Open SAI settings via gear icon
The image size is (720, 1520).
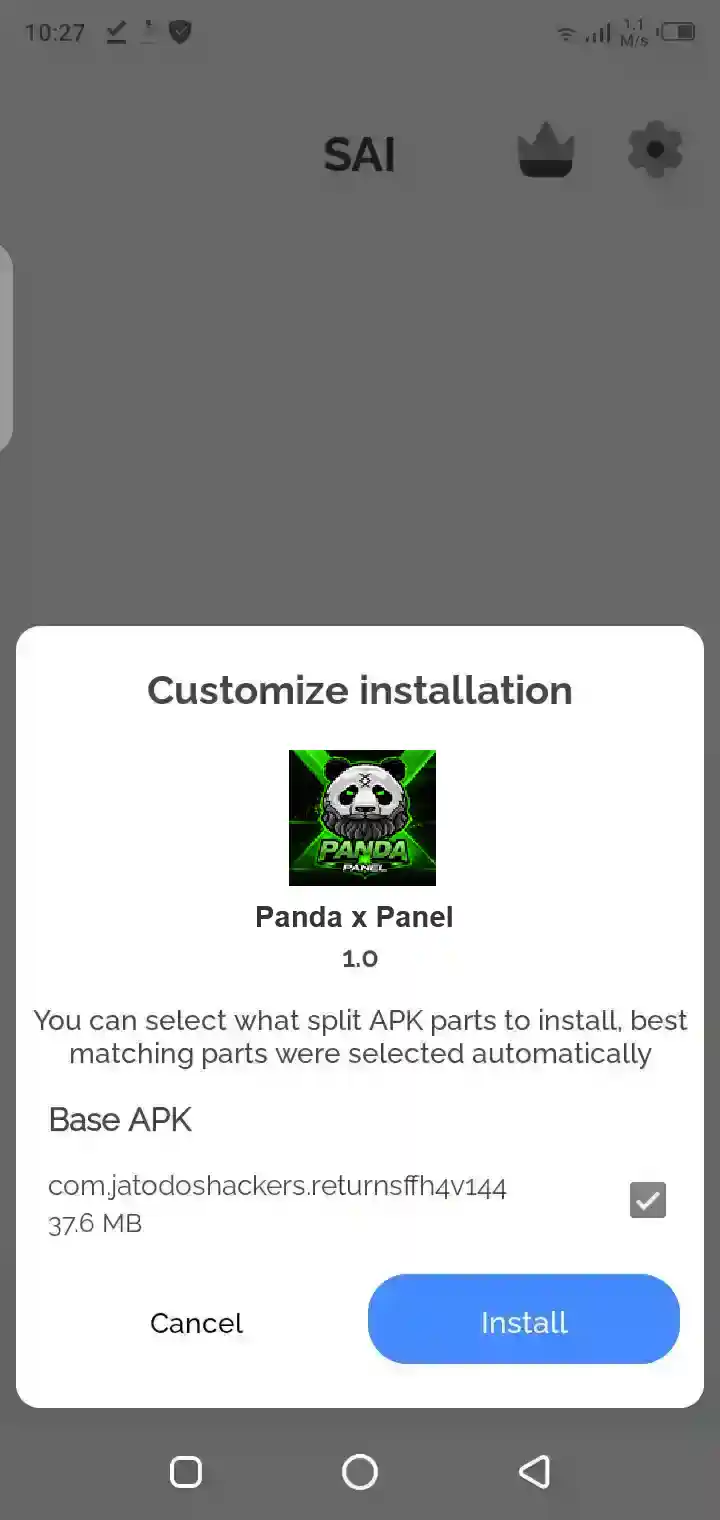[x=655, y=150]
